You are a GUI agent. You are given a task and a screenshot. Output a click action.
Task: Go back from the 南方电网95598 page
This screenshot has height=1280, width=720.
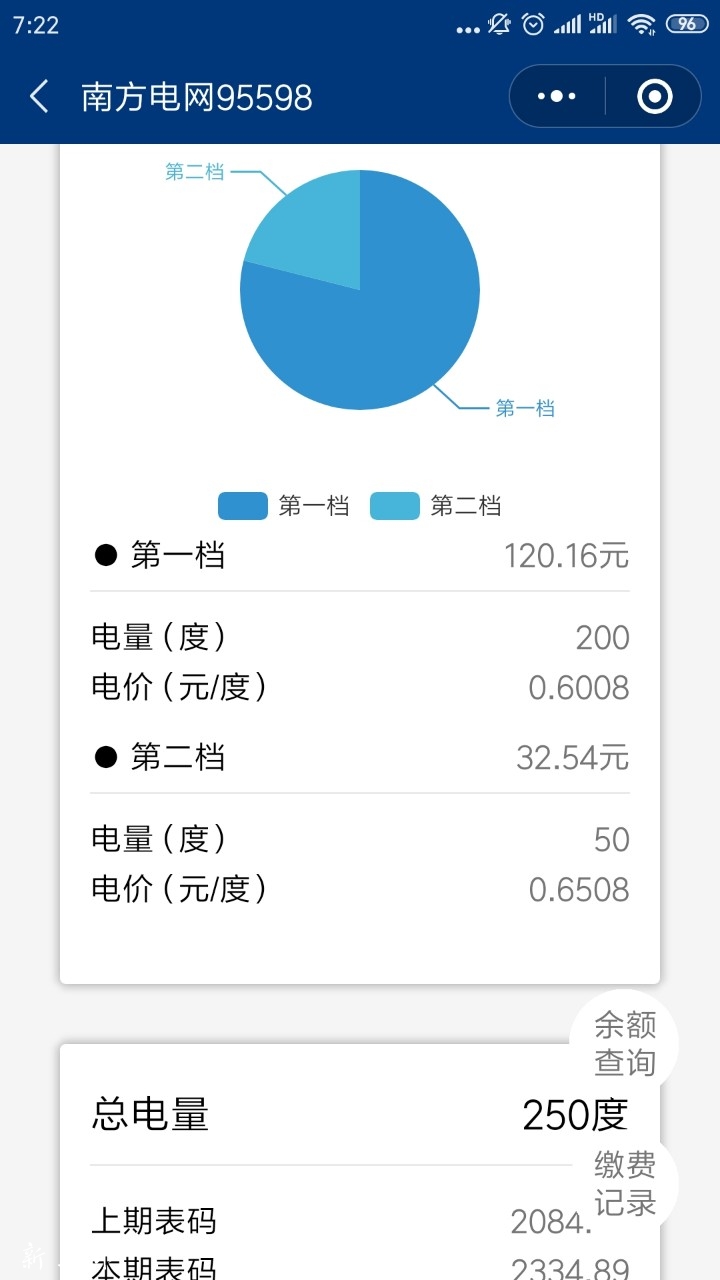[39, 97]
